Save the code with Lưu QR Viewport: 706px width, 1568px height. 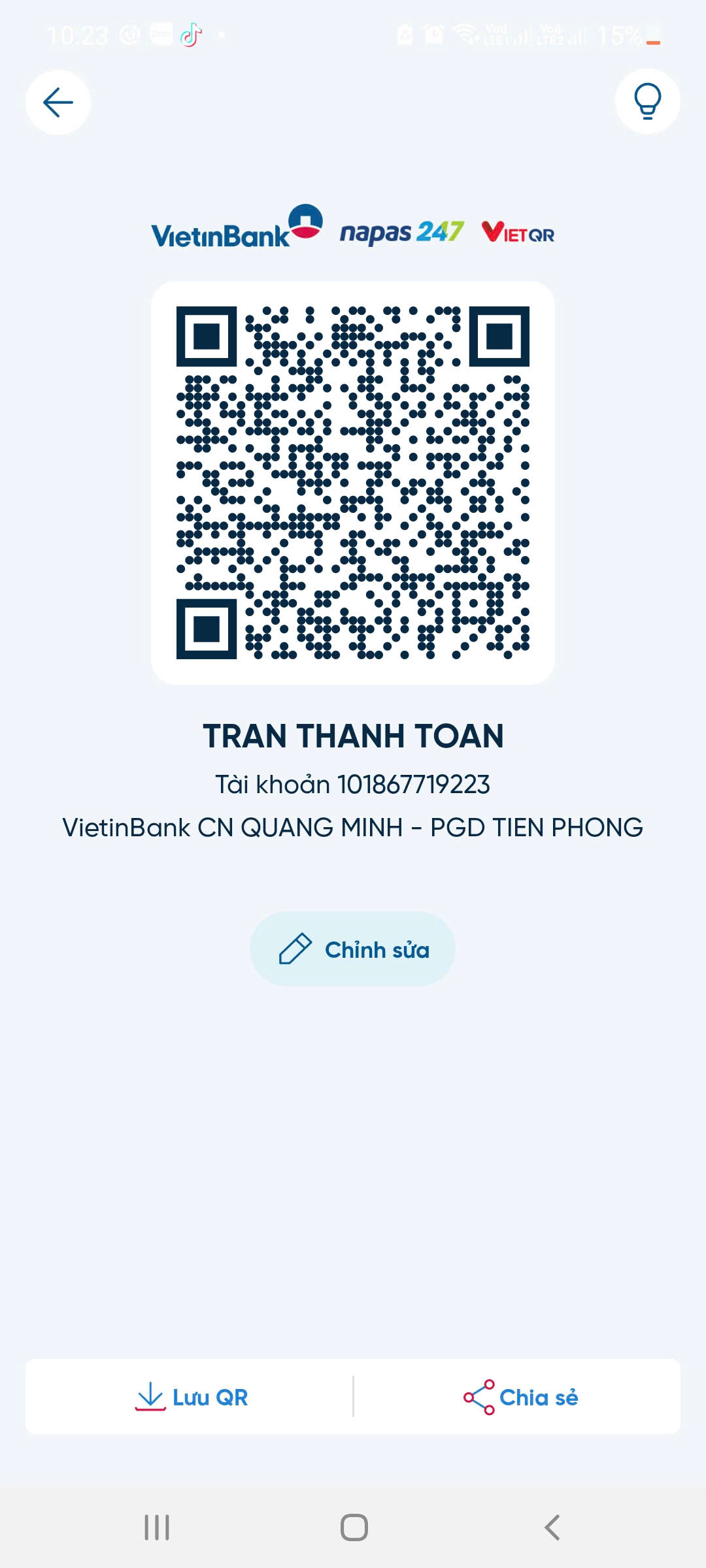[190, 1397]
